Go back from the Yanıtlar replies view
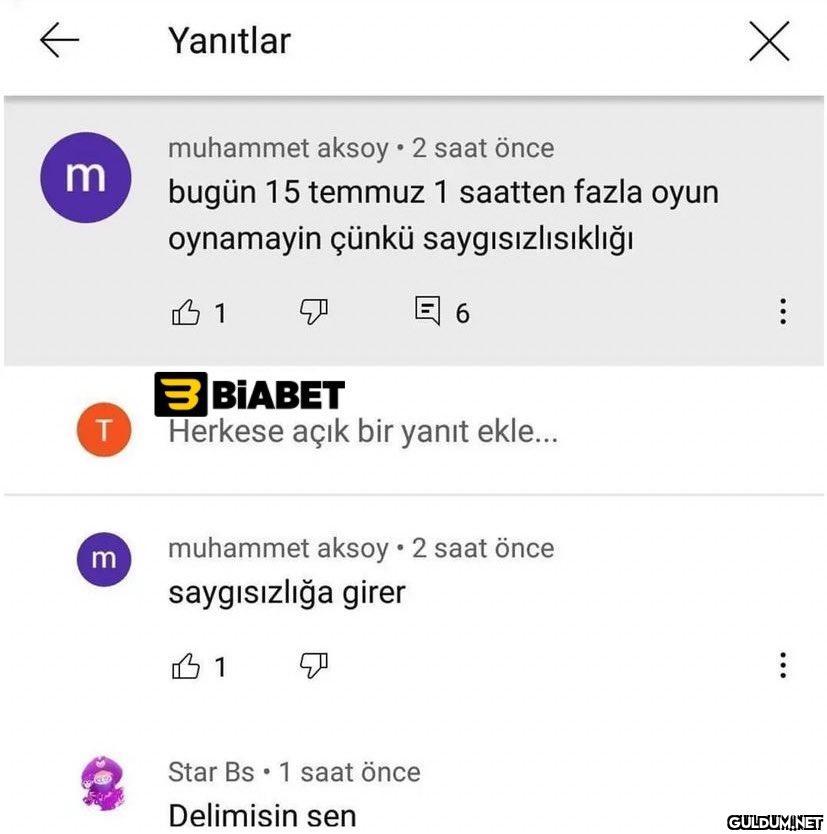Viewport: 827px width, 834px height. [59, 41]
